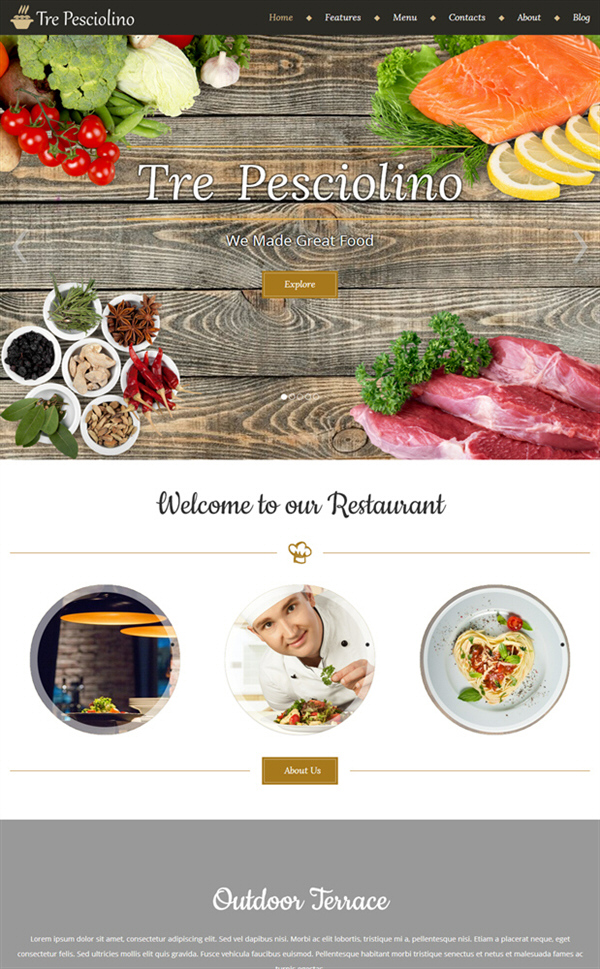This screenshot has width=600, height=969.
Task: Go to the Features page
Action: pos(343,17)
